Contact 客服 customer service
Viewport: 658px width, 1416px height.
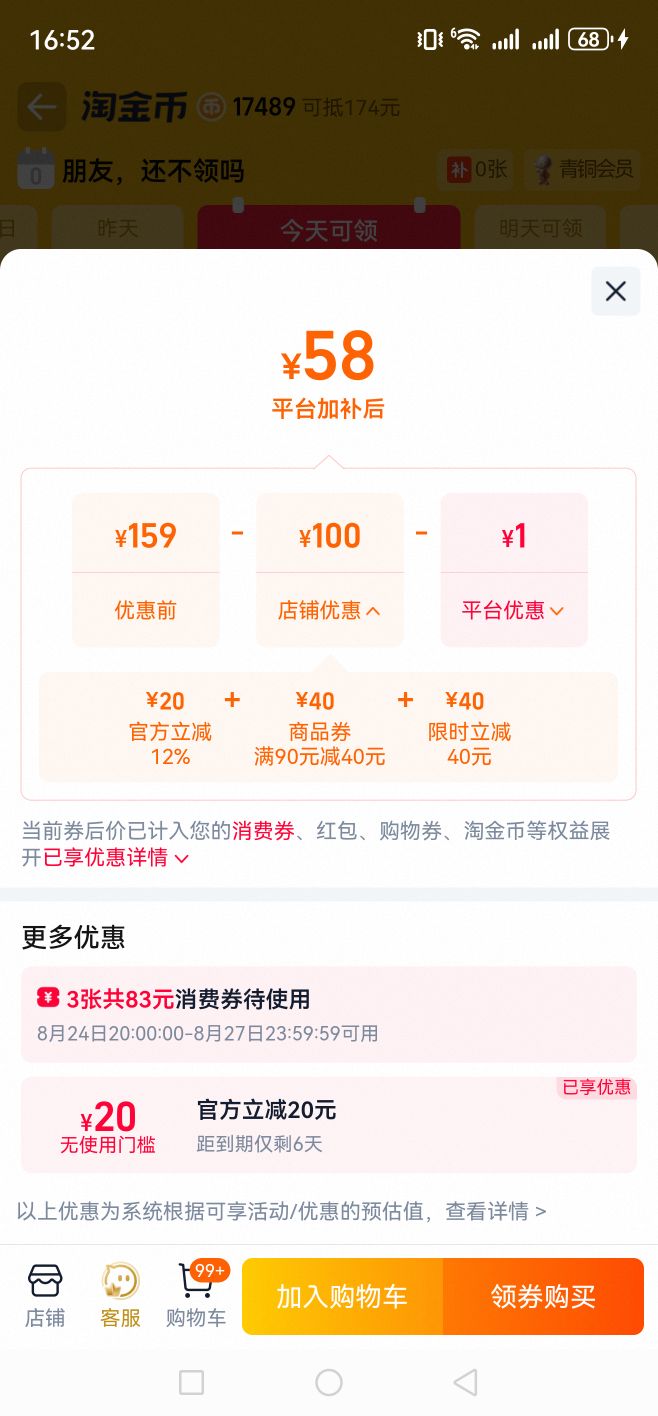point(120,1296)
